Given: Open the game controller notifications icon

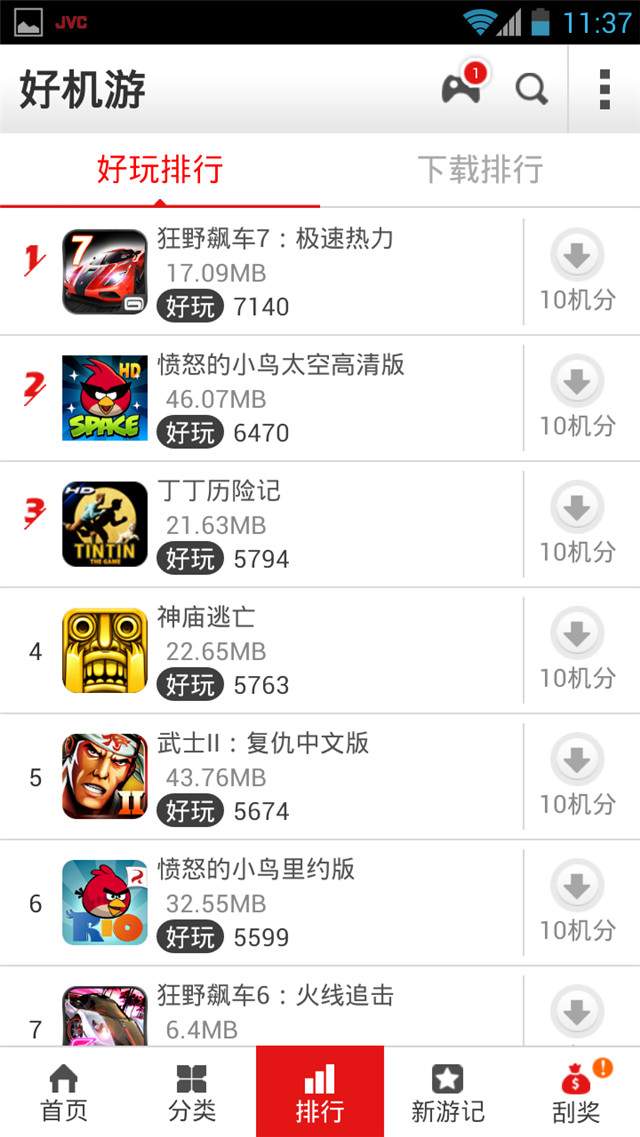Looking at the screenshot, I should (461, 88).
